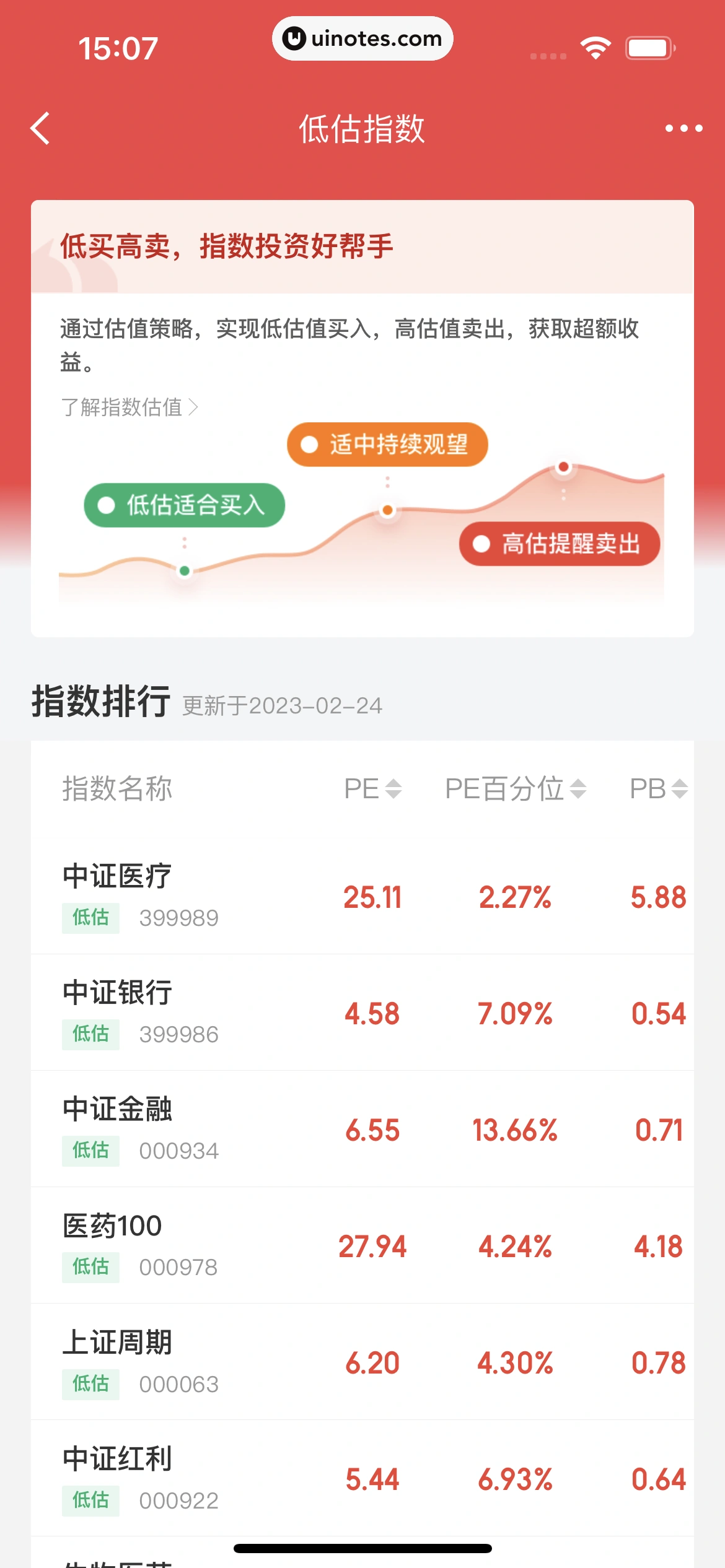
Task: Open the 中证金融 000934 index row
Action: click(x=362, y=1129)
